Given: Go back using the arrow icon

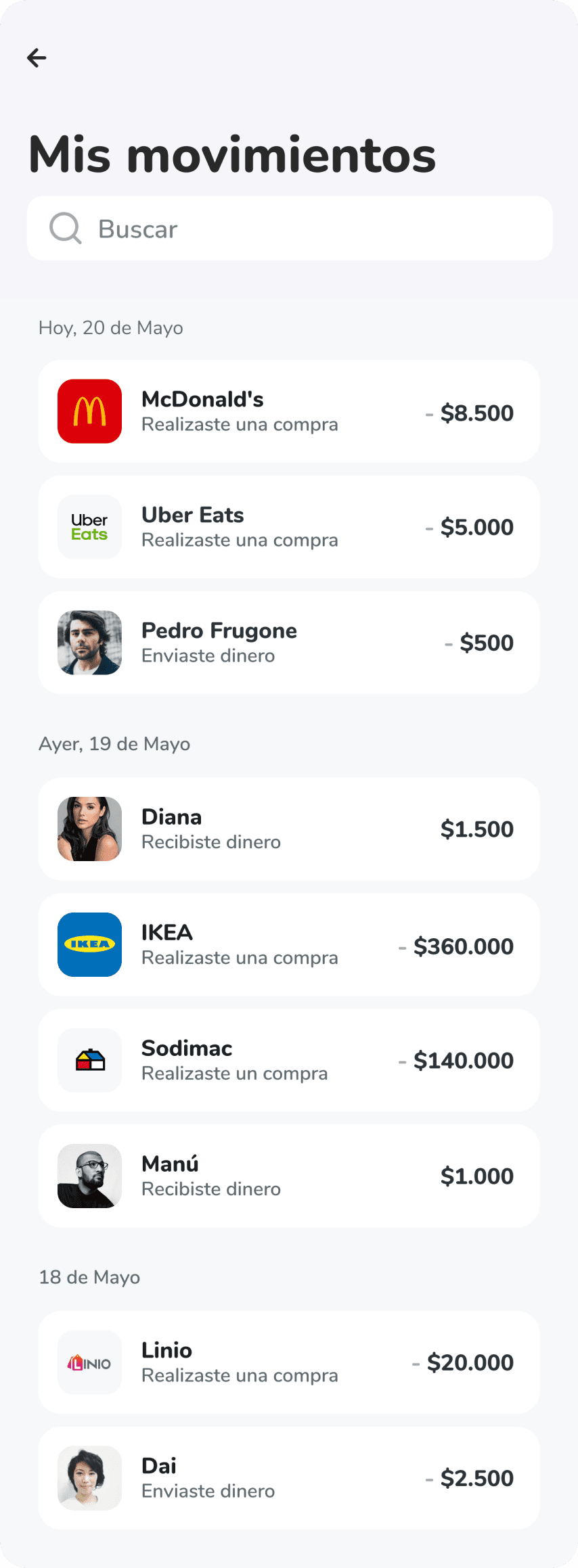Looking at the screenshot, I should (37, 58).
